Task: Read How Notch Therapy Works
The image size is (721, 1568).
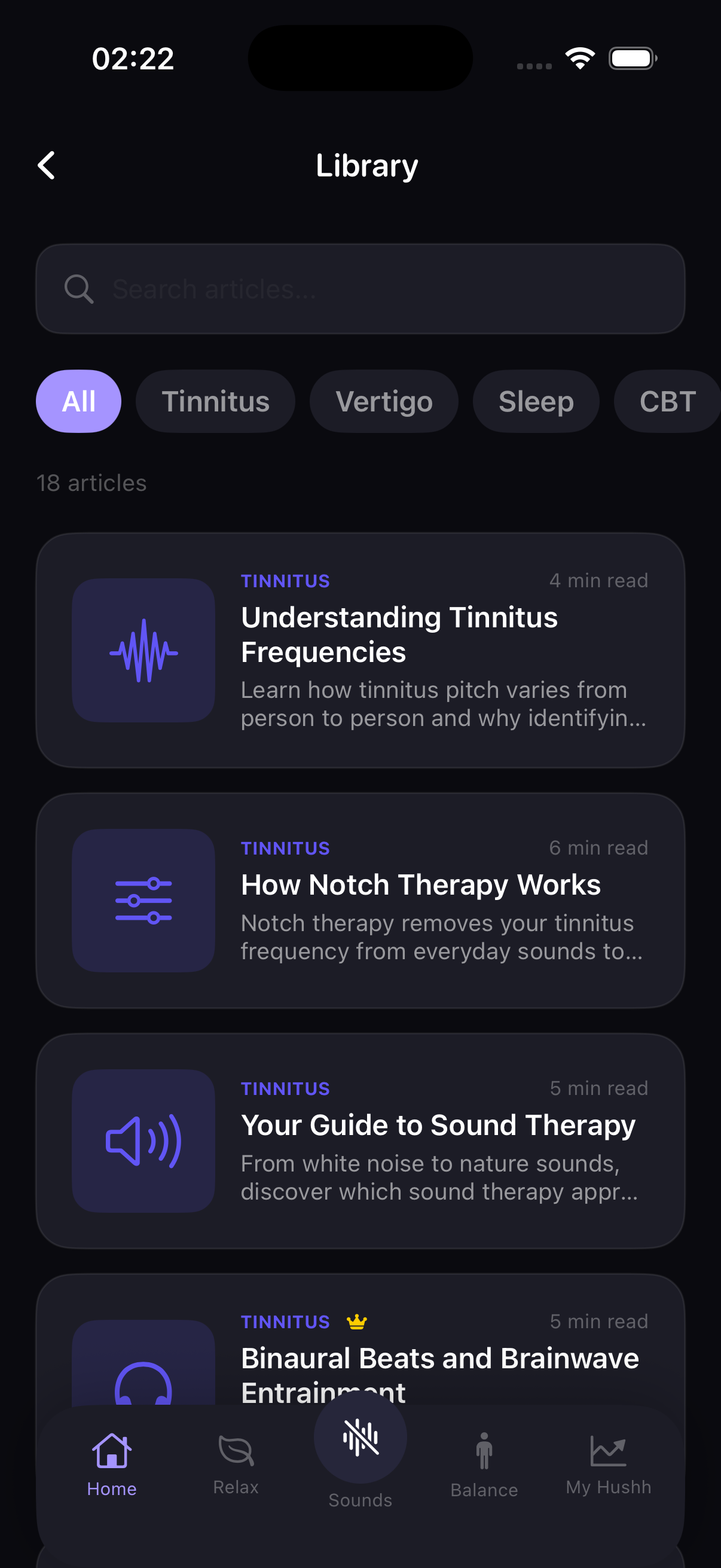Action: pyautogui.click(x=360, y=900)
